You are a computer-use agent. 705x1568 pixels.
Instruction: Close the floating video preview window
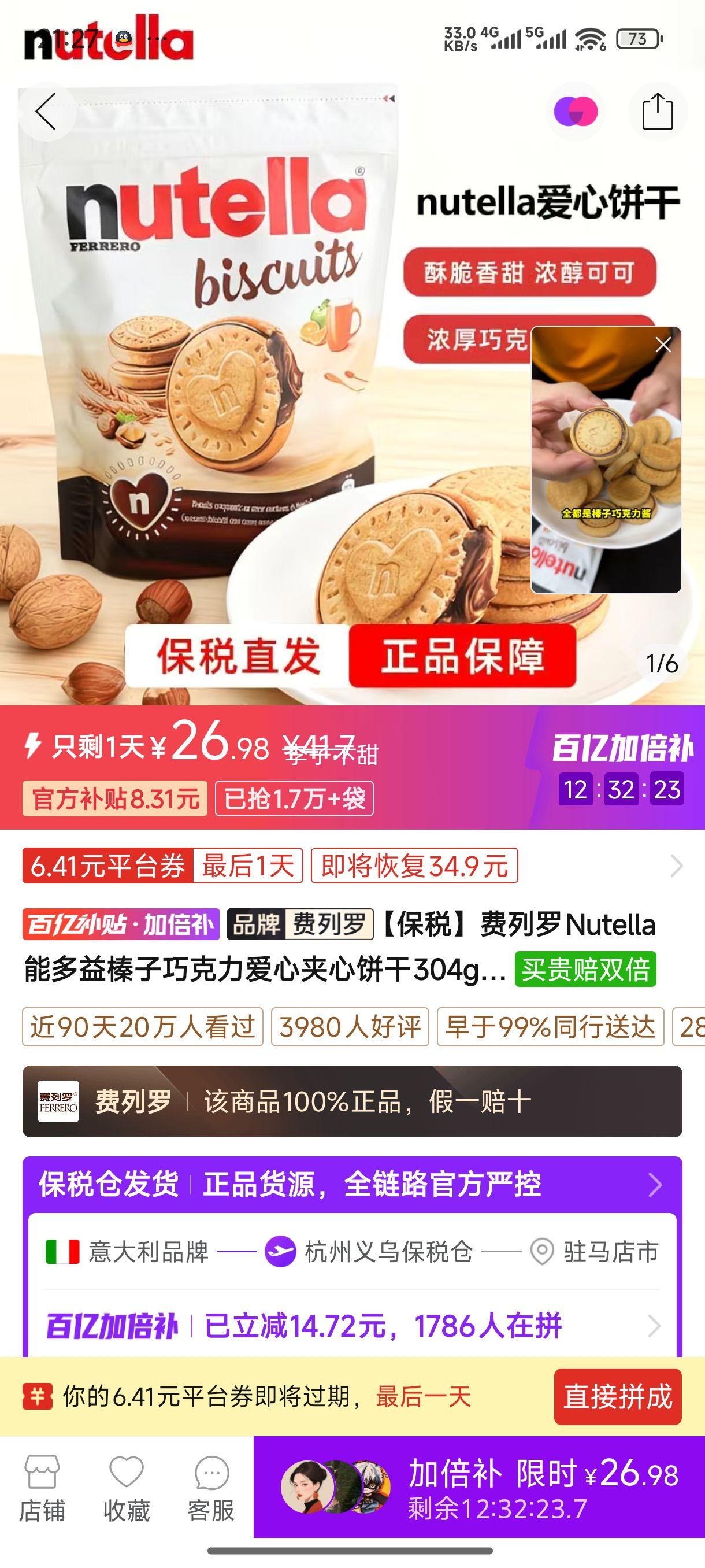[x=663, y=345]
